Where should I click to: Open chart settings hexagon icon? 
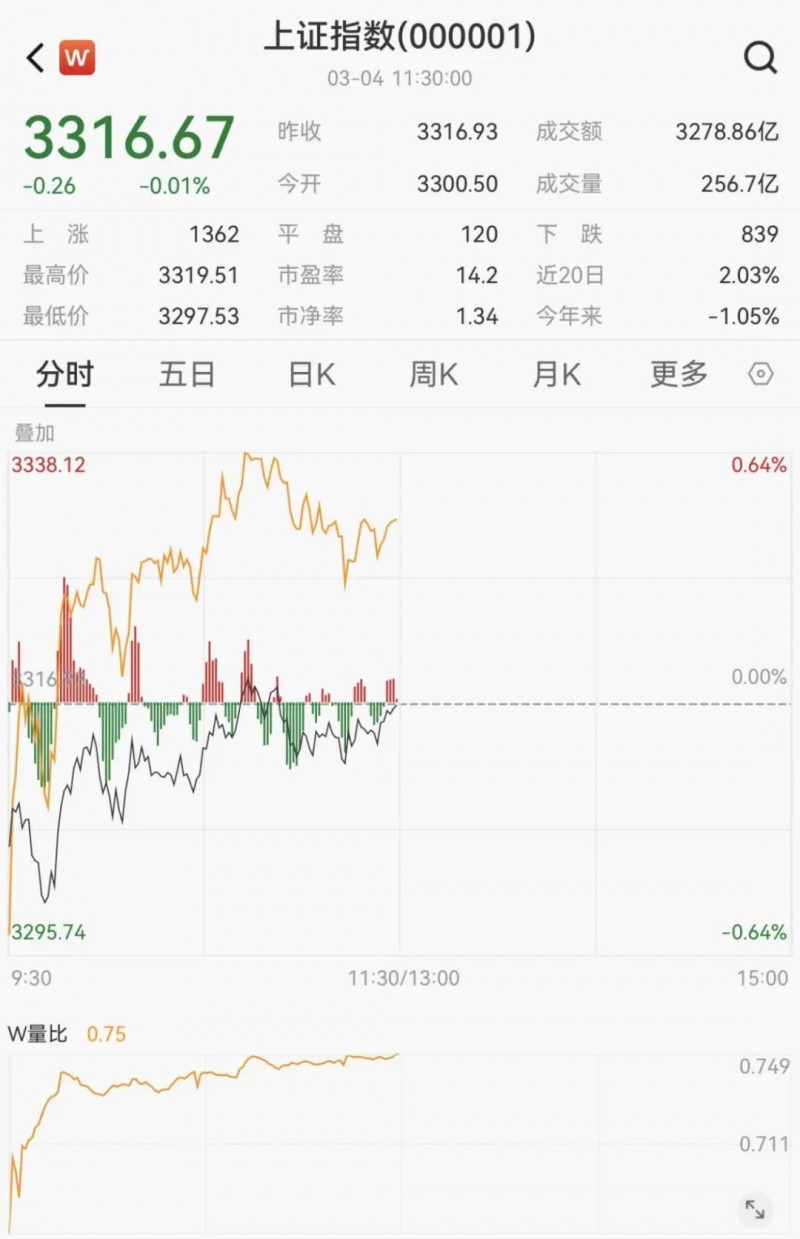coord(761,375)
